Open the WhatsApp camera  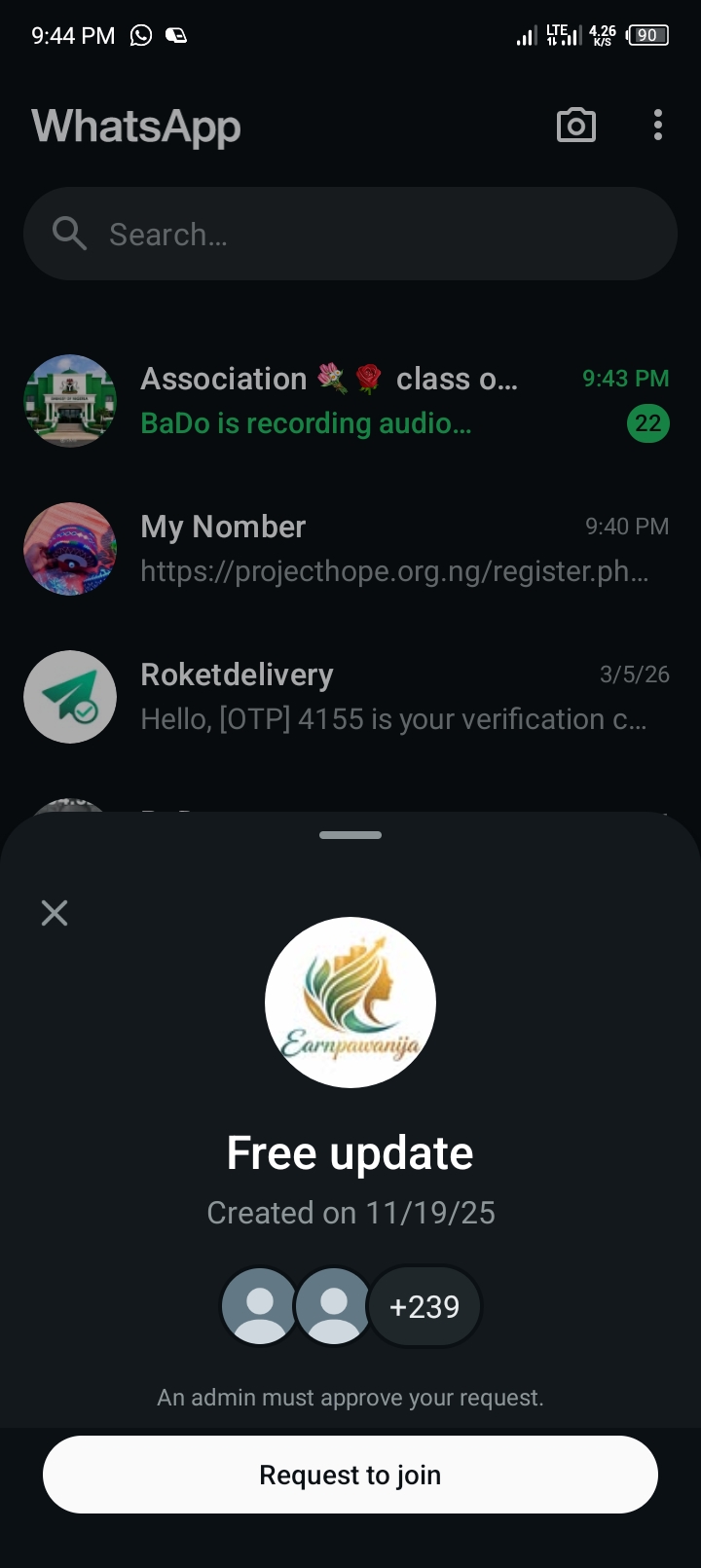(575, 126)
